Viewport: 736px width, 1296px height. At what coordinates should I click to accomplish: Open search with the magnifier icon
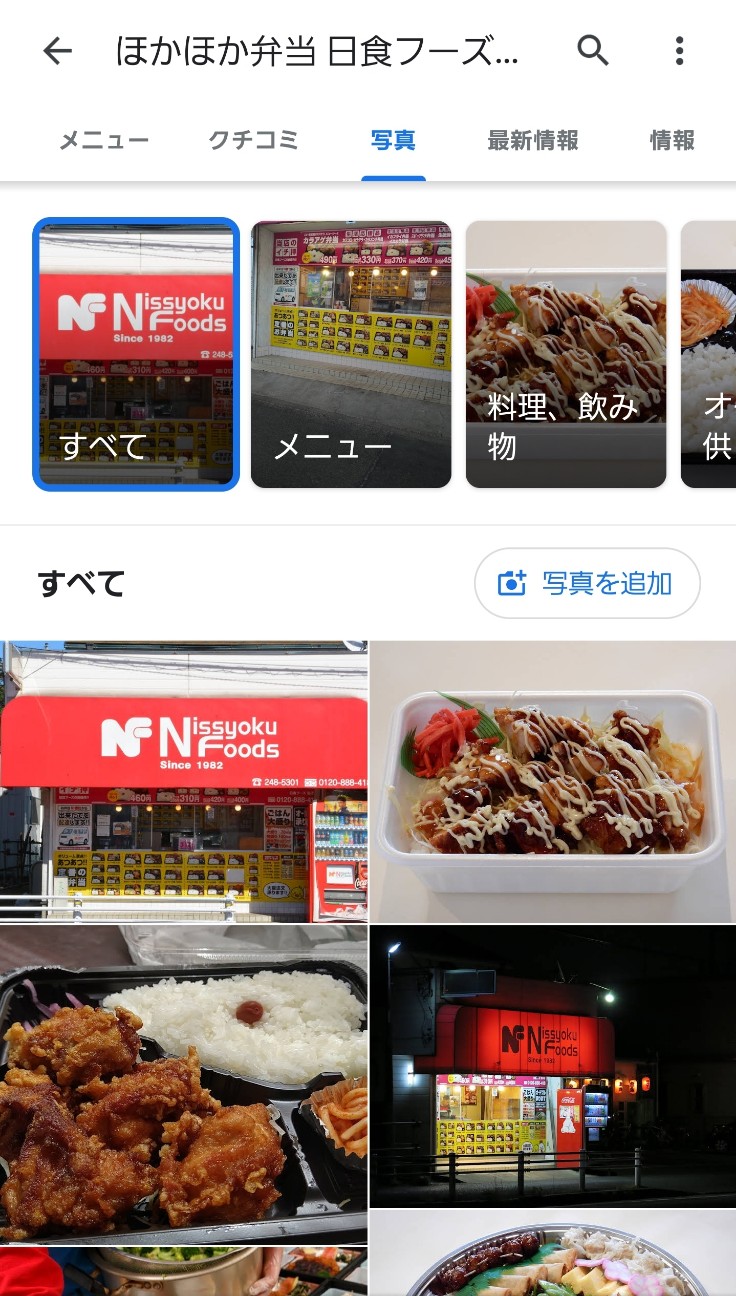pos(593,51)
